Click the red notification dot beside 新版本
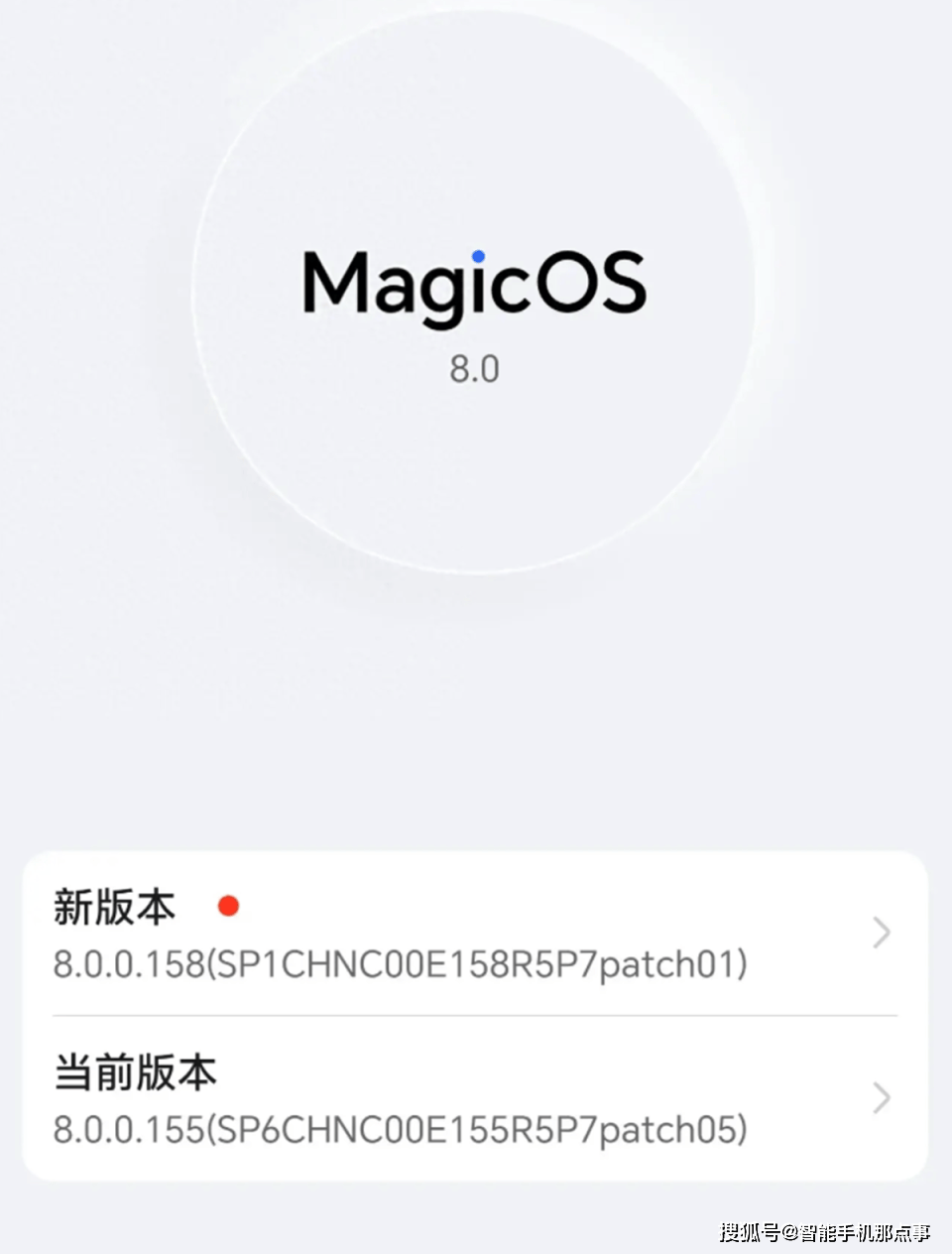The image size is (952, 1254). (x=230, y=906)
